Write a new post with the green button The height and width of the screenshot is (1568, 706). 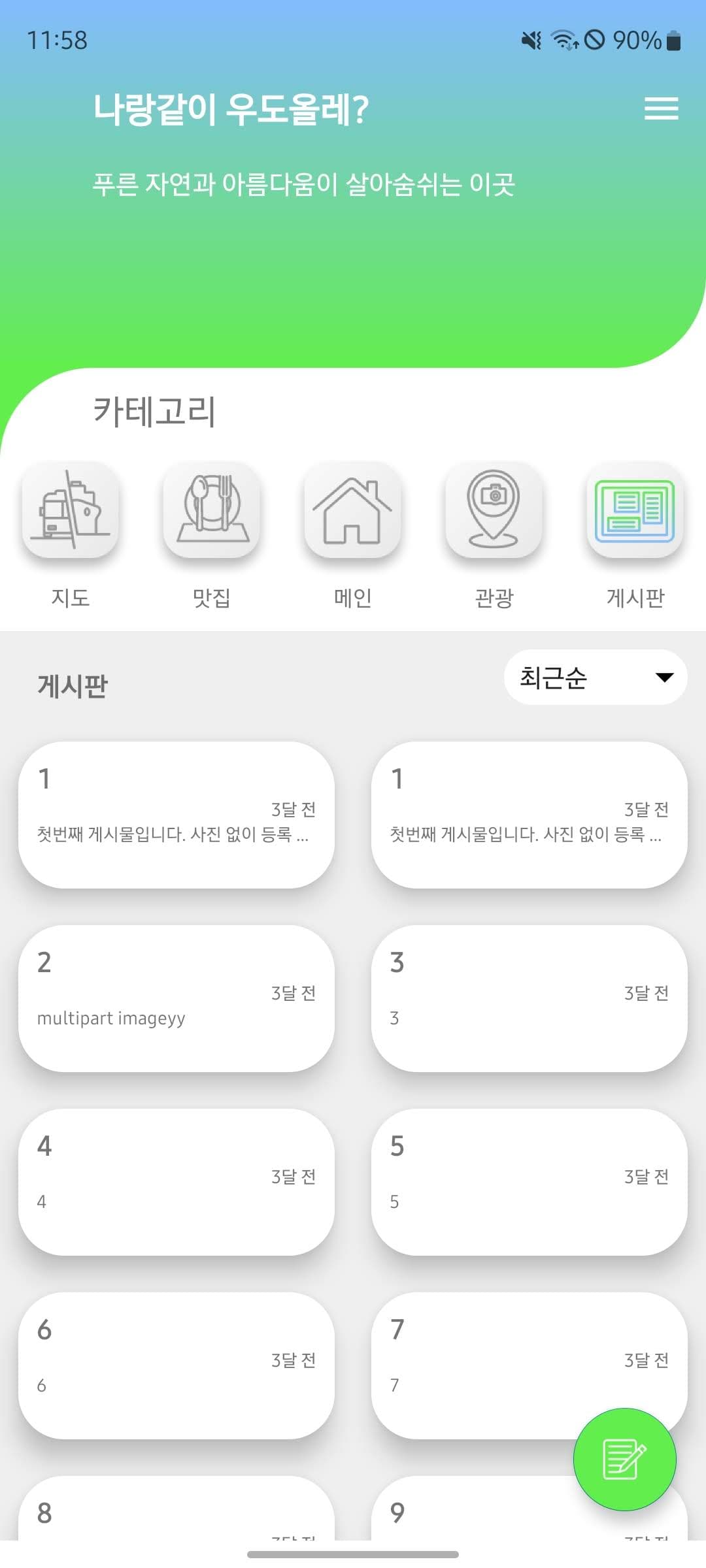pos(624,1459)
